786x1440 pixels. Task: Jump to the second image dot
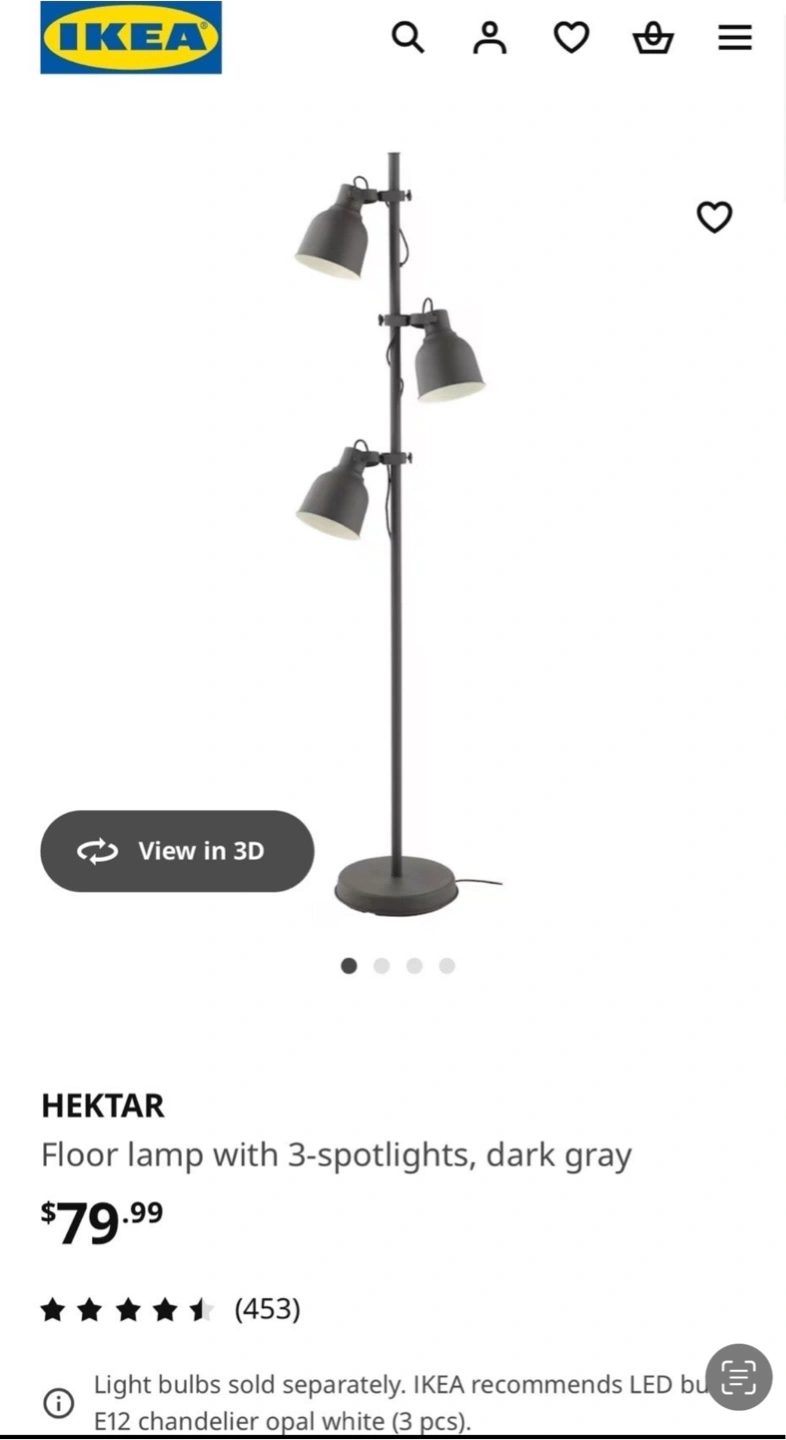click(x=381, y=966)
